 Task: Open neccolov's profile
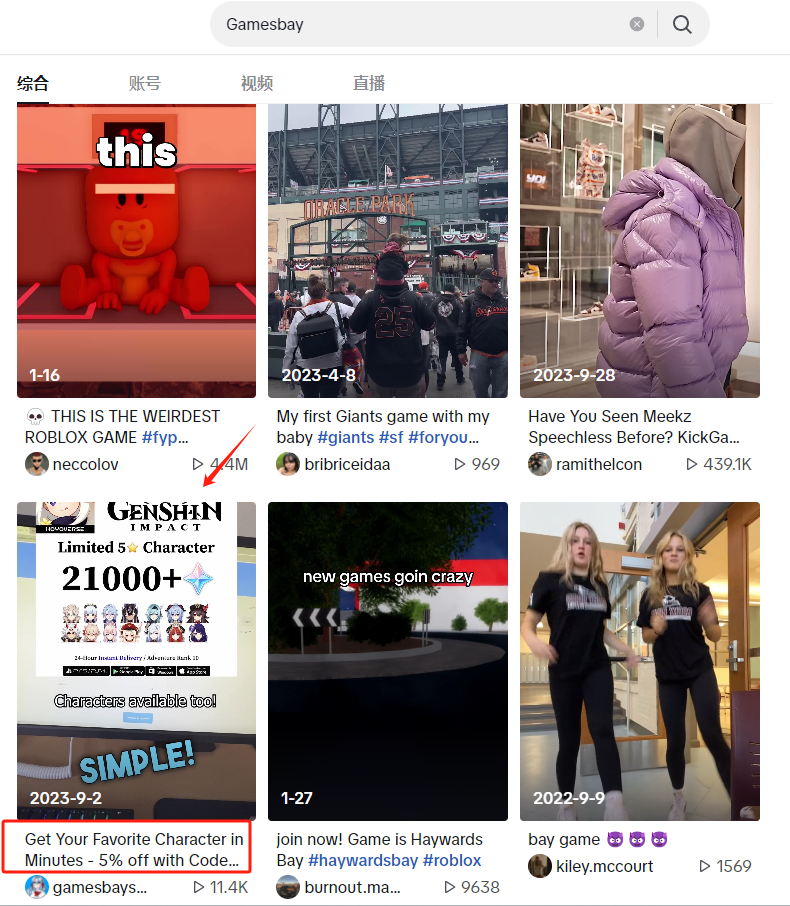click(85, 464)
